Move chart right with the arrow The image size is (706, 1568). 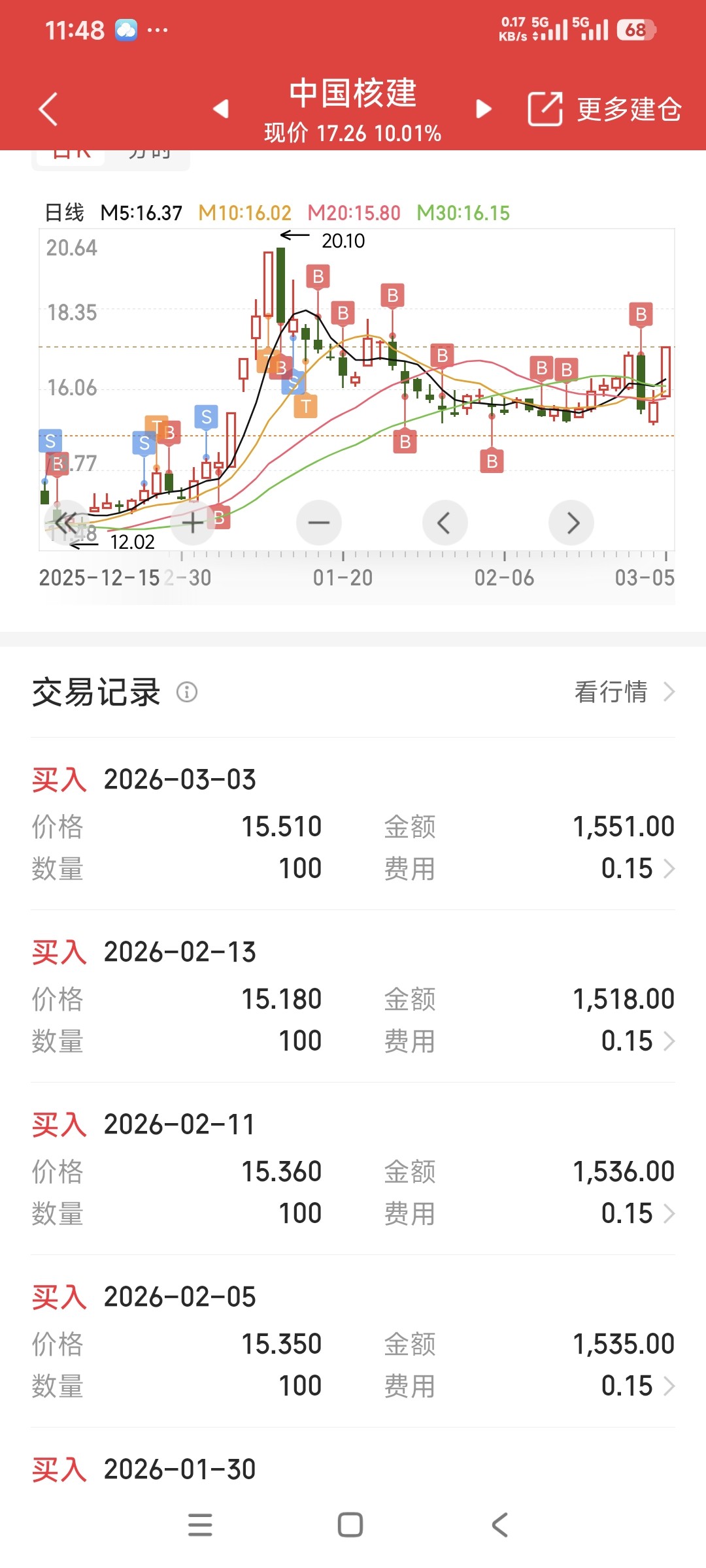click(x=572, y=523)
